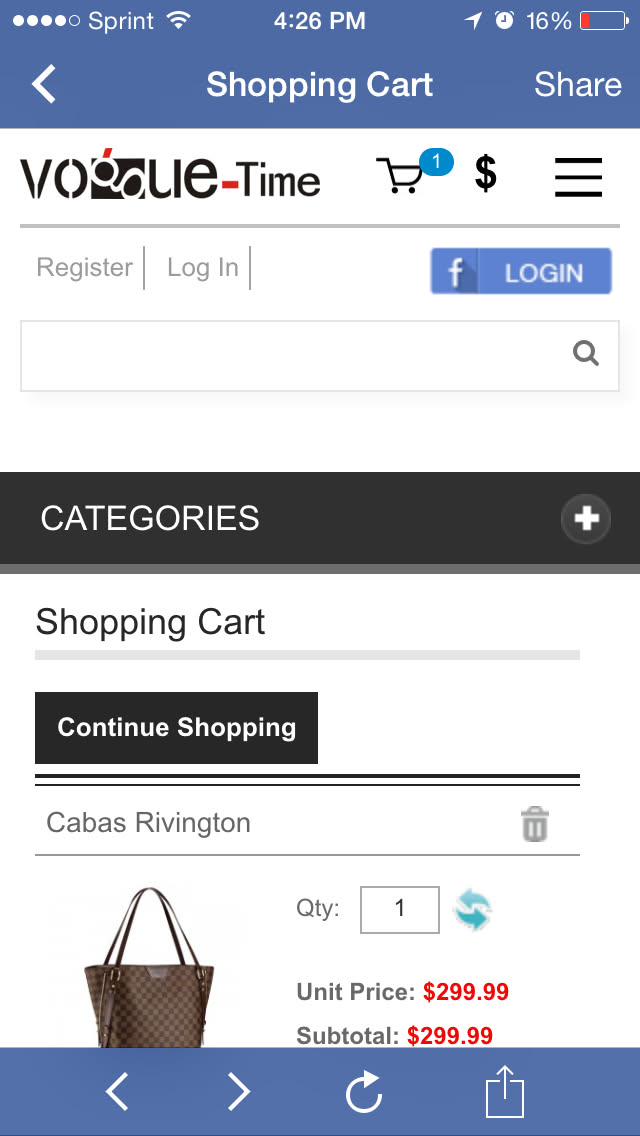Viewport: 640px width, 1136px height.
Task: Open the share sheet from the bottom toolbar
Action: click(504, 1092)
